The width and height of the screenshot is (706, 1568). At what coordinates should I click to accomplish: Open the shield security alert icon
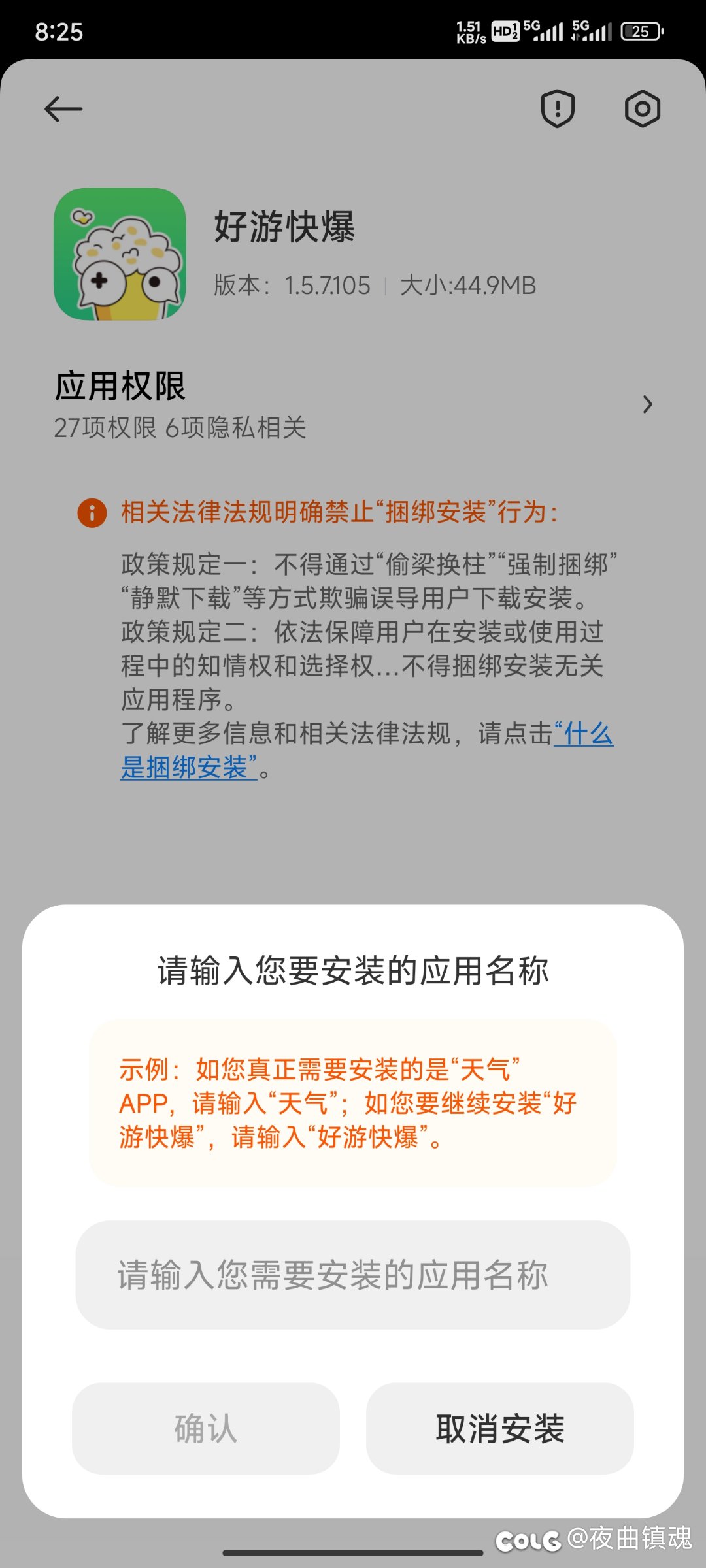558,109
